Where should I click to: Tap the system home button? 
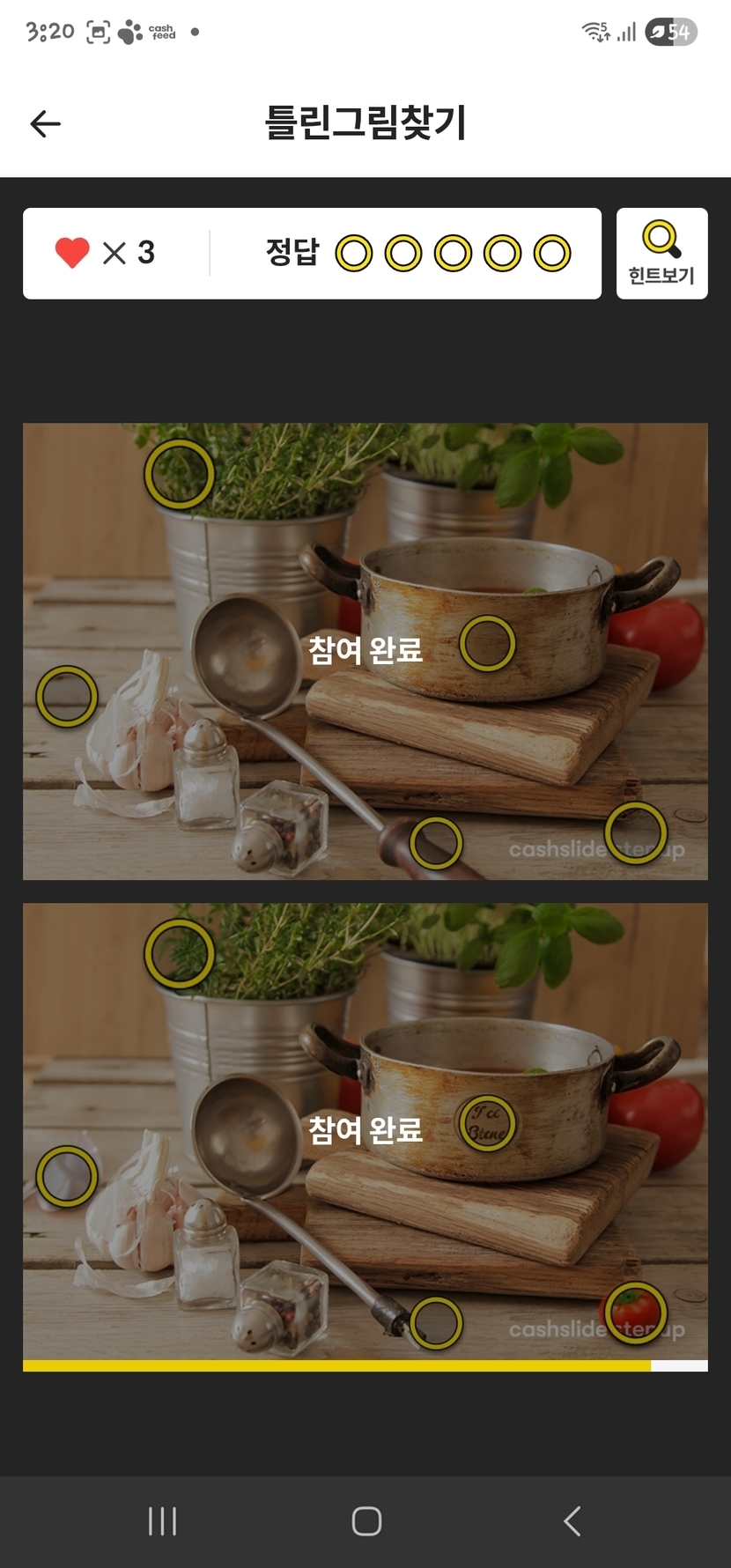(x=366, y=1520)
